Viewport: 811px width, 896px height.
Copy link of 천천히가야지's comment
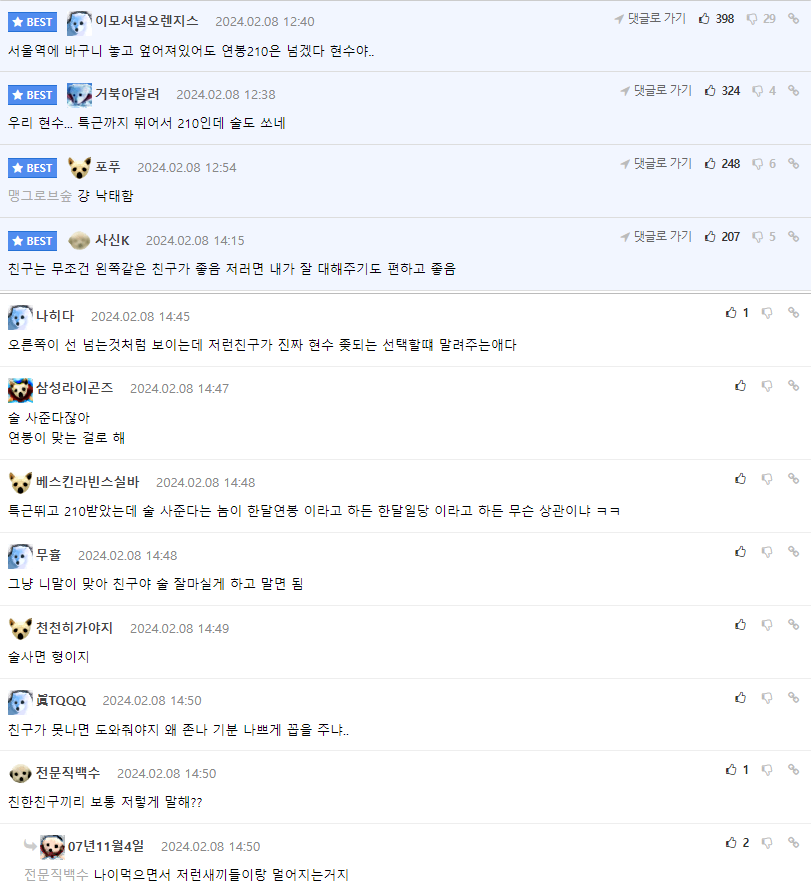tap(793, 625)
